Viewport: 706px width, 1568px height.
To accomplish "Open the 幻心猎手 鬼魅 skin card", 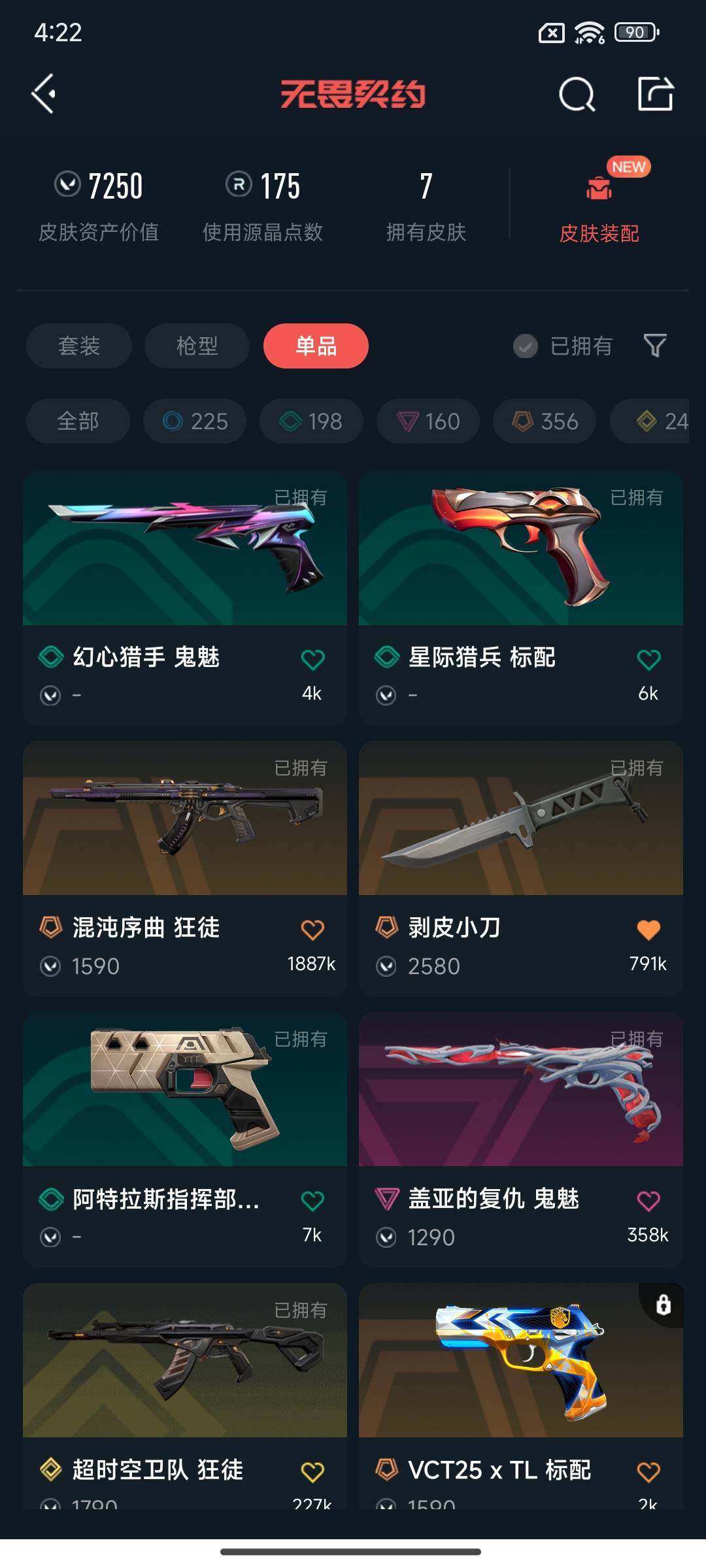I will click(x=185, y=598).
